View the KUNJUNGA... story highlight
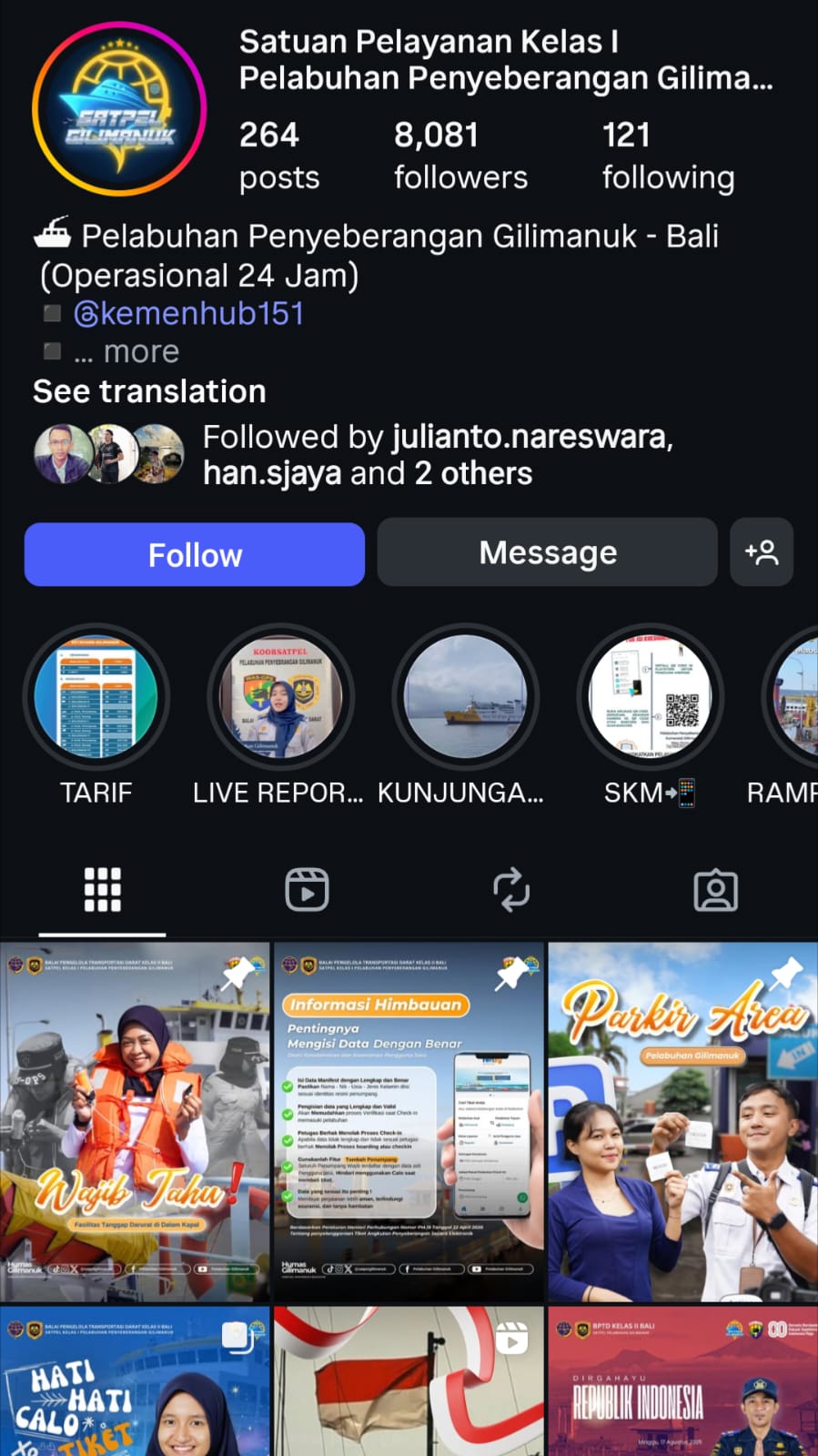Image resolution: width=818 pixels, height=1456 pixels. 465,698
